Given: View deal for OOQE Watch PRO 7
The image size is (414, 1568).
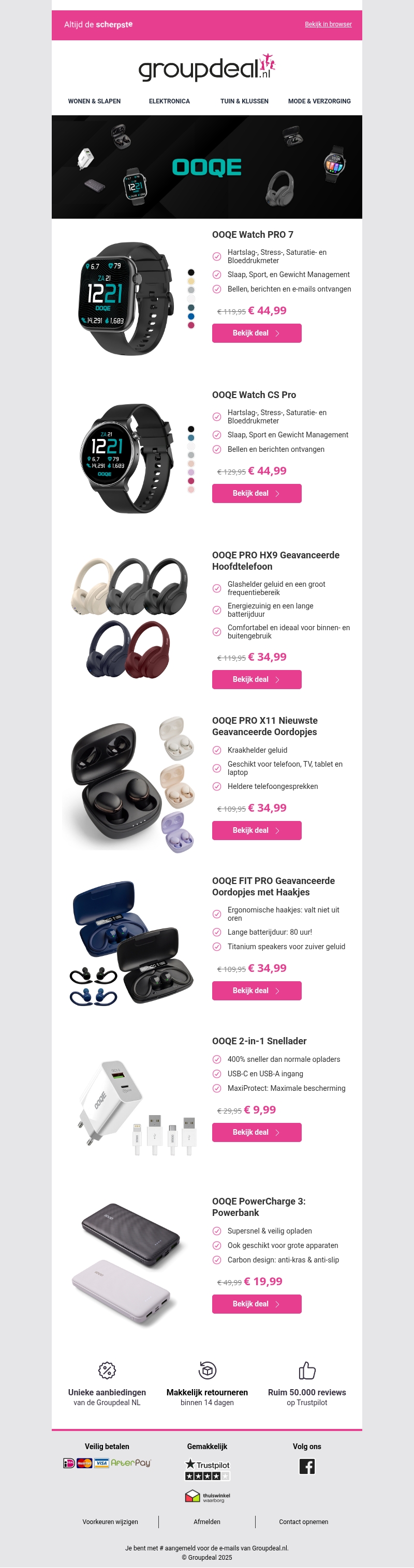Looking at the screenshot, I should pyautogui.click(x=256, y=333).
